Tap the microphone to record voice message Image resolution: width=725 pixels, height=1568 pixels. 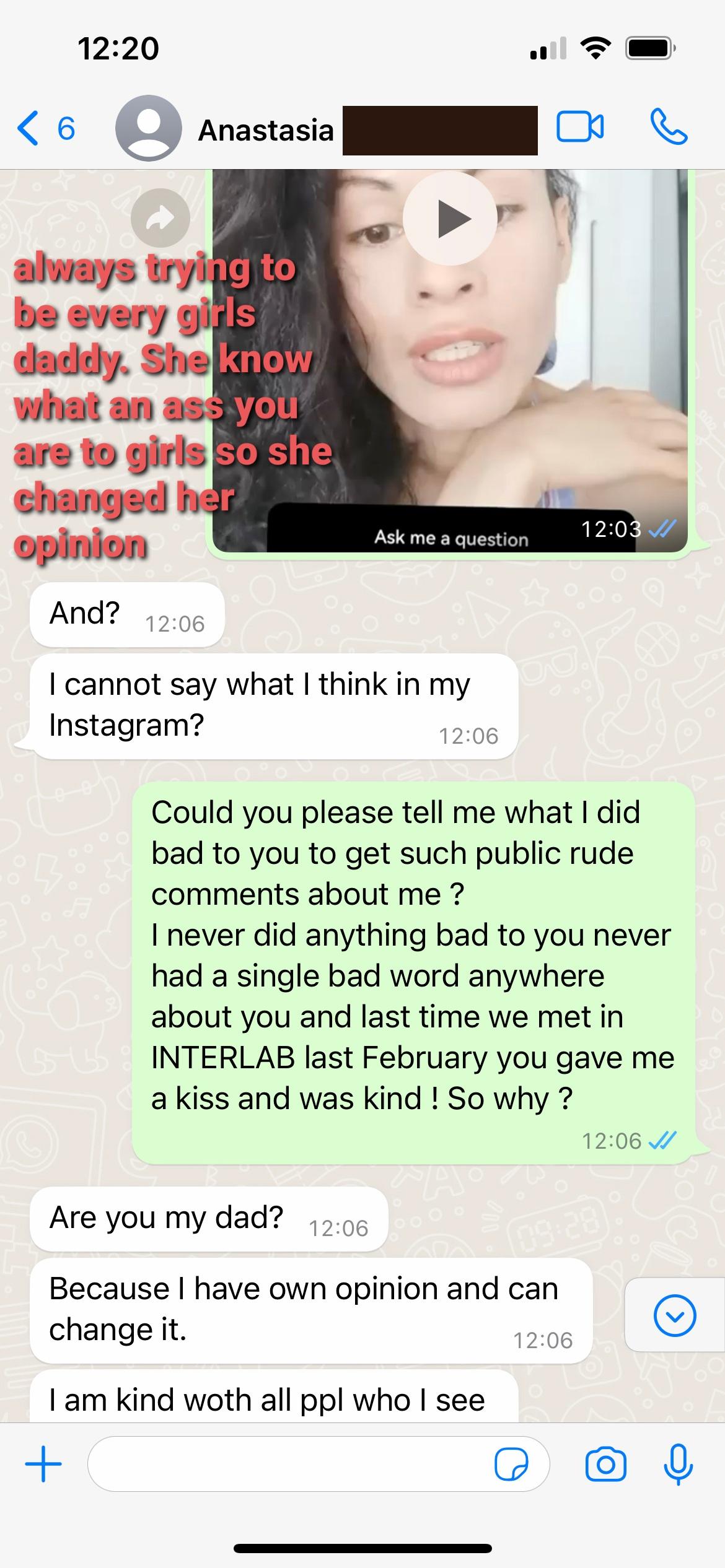678,1464
